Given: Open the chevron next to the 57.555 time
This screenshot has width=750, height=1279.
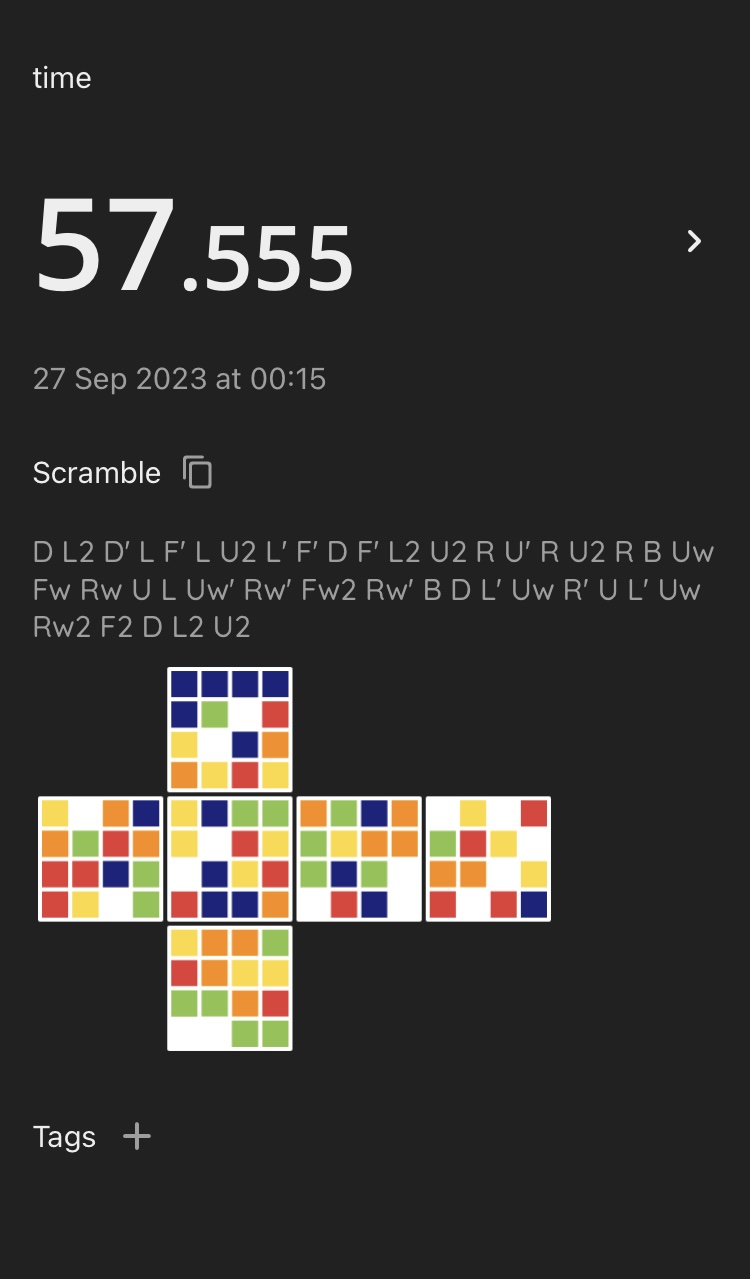Looking at the screenshot, I should click(694, 241).
